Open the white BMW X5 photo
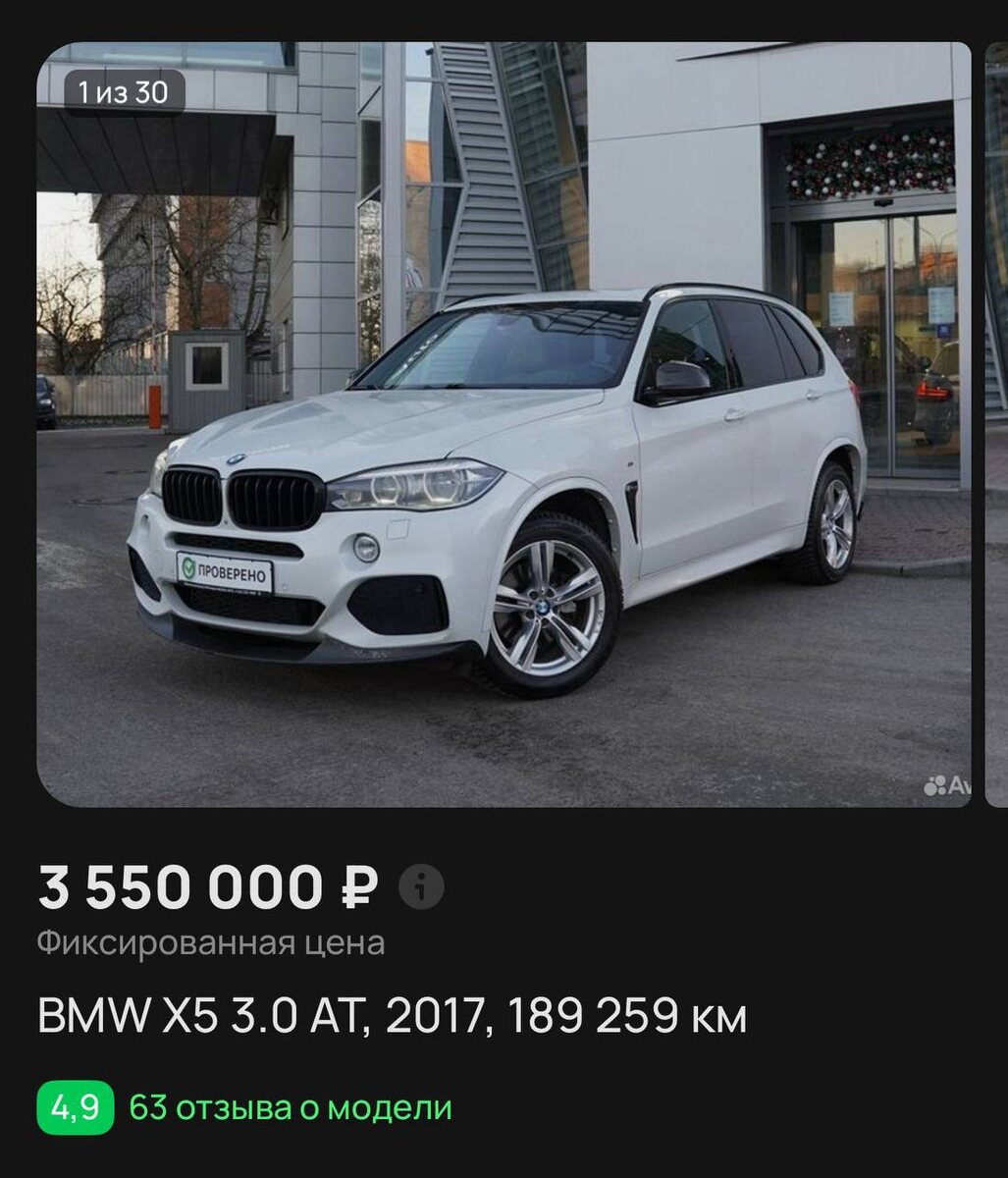 point(504,424)
